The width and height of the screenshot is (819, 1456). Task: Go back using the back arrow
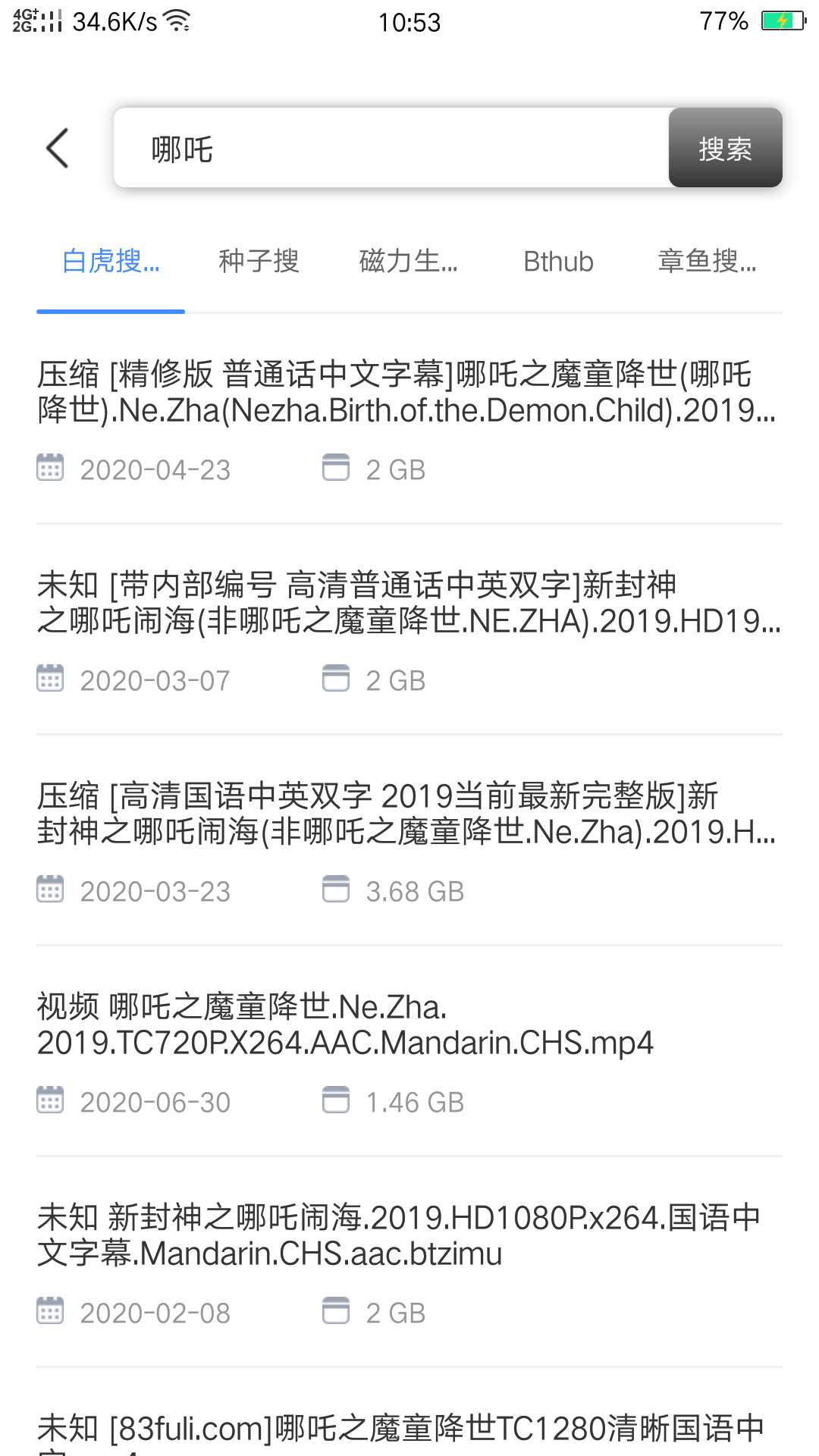point(58,148)
